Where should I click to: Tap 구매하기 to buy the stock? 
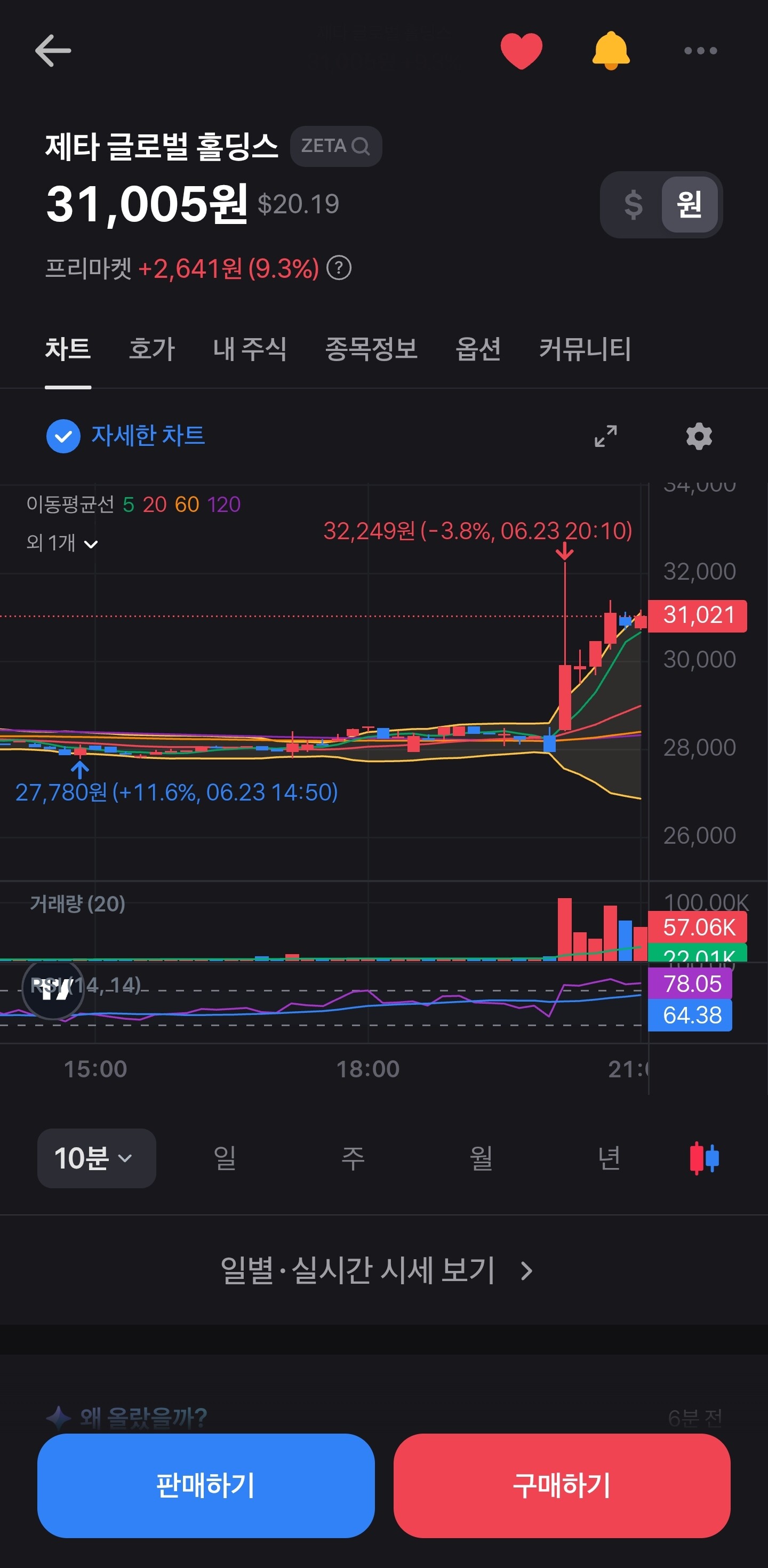click(562, 1485)
